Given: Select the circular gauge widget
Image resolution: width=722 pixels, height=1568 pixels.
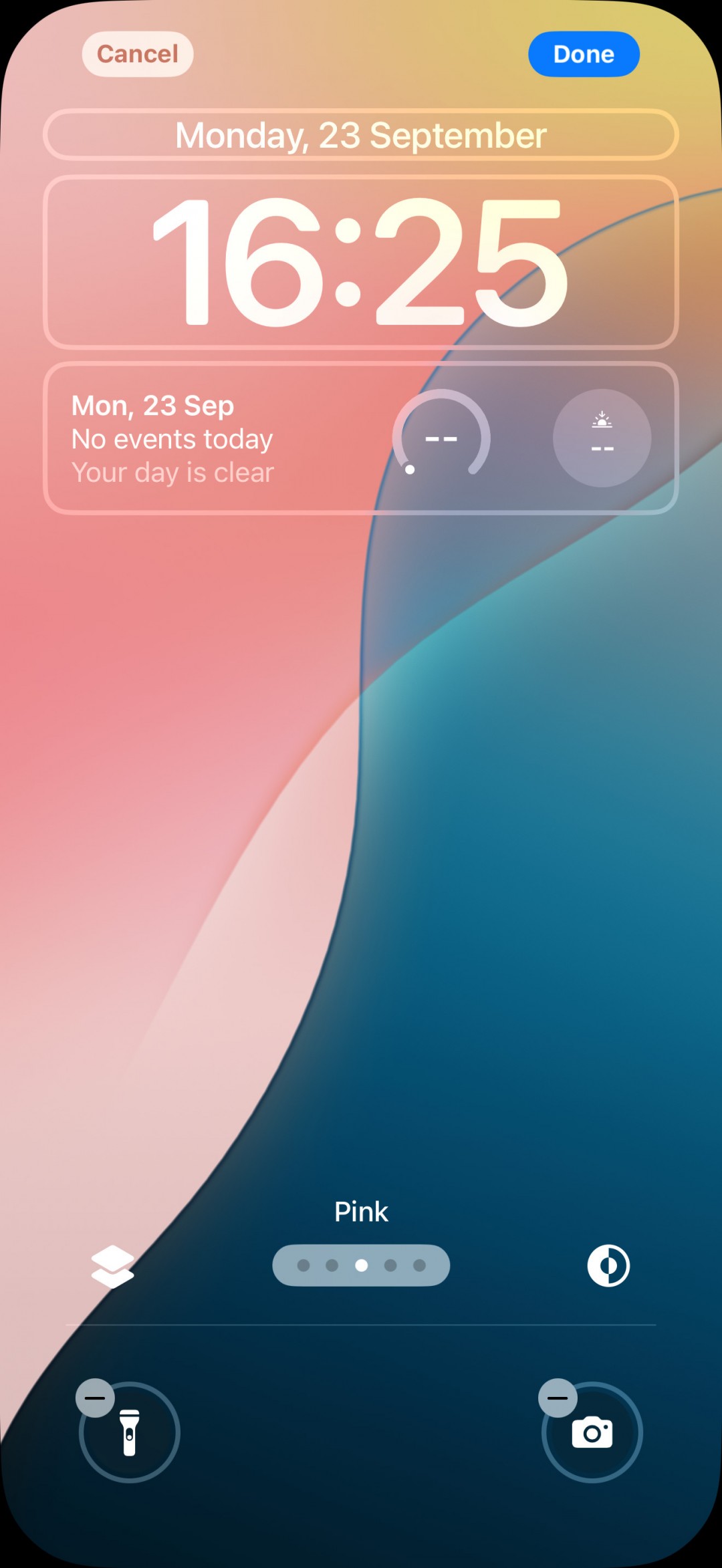Looking at the screenshot, I should pyautogui.click(x=441, y=438).
